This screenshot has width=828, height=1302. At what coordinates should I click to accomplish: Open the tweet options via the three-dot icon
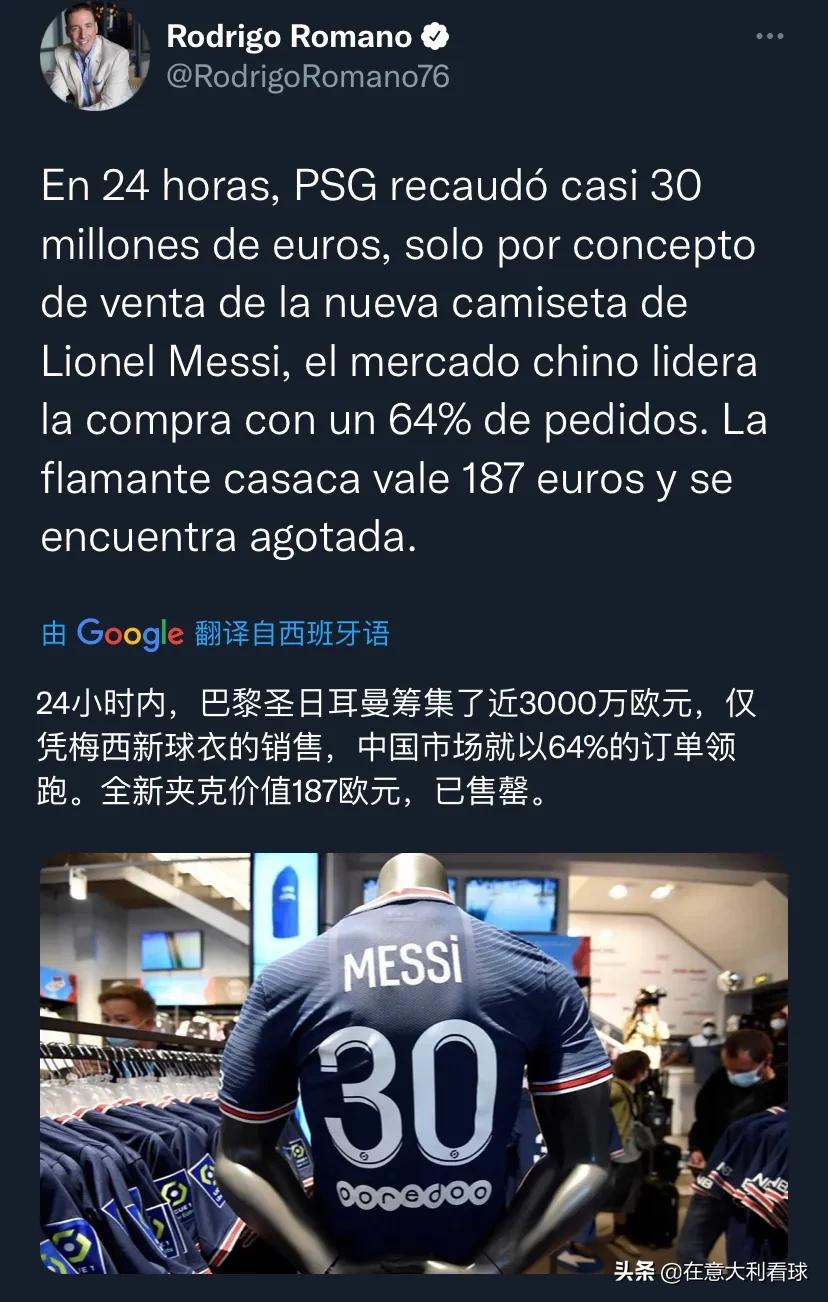770,37
